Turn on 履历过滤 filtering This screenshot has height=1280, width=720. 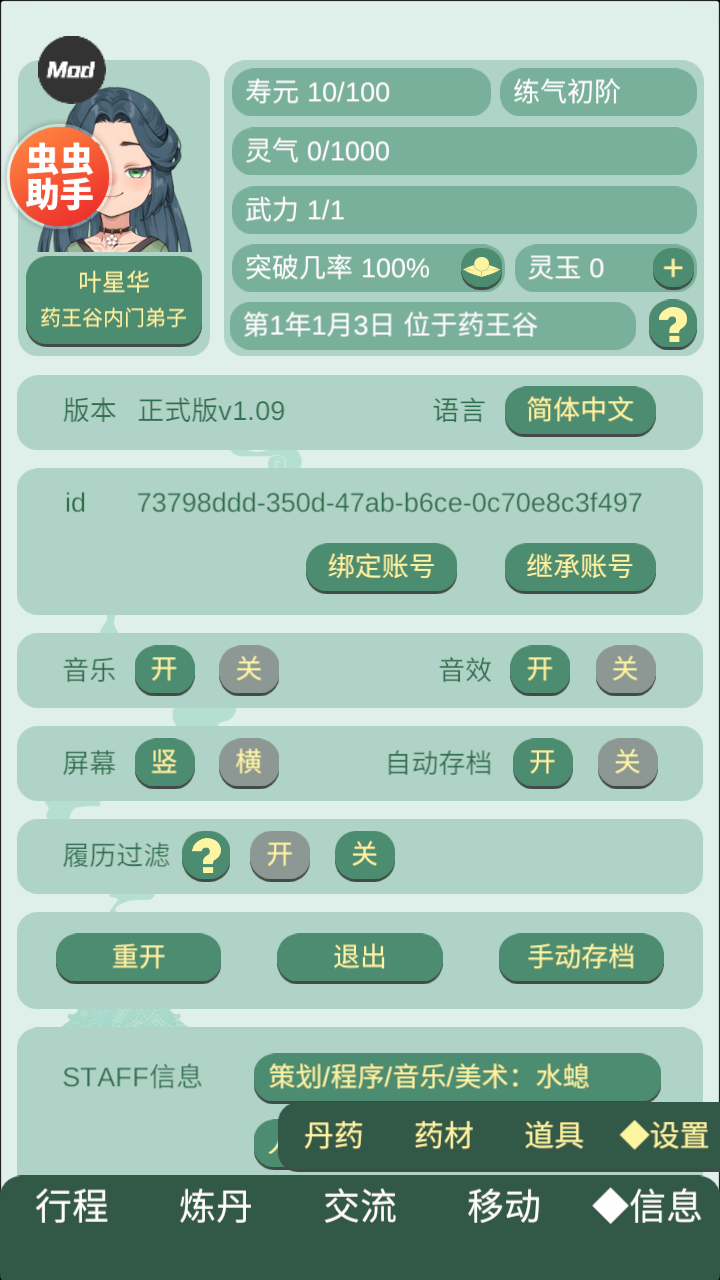tap(279, 856)
